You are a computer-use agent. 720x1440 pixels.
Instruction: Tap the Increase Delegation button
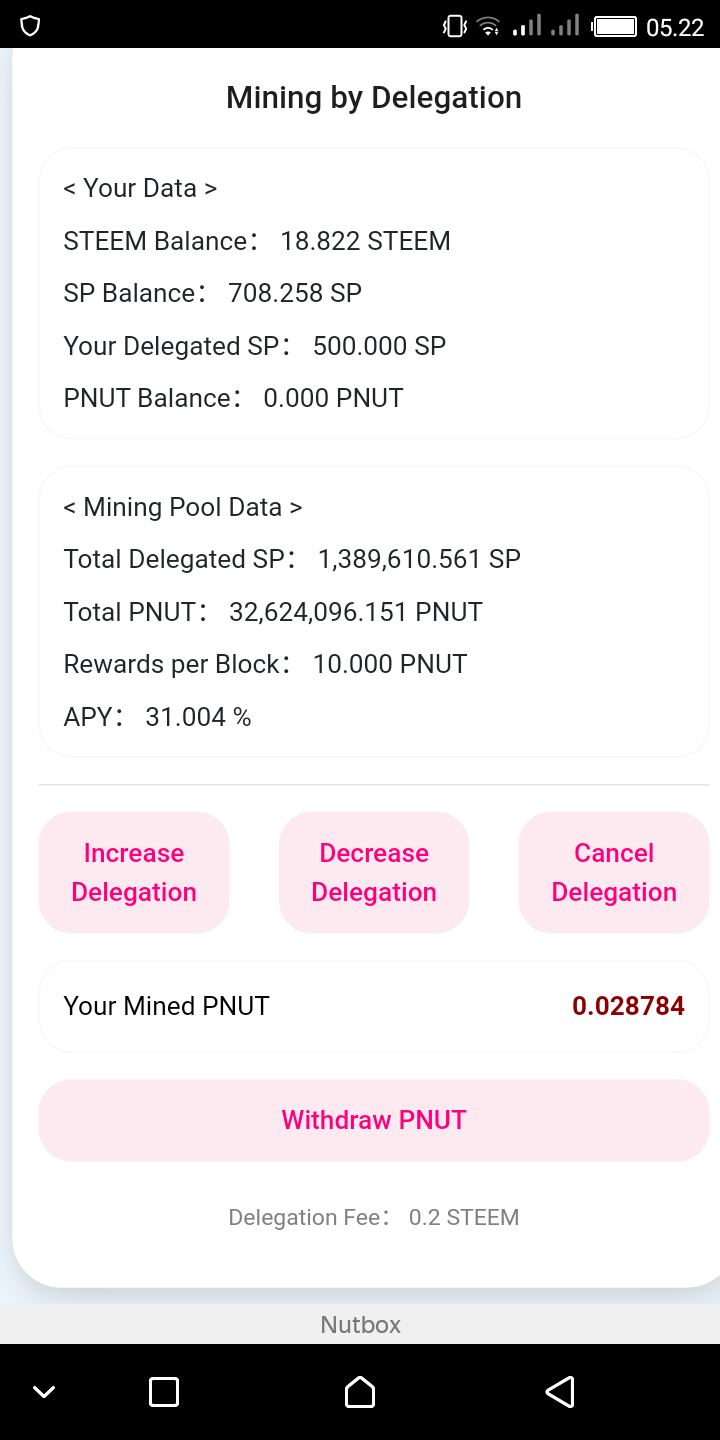[134, 872]
